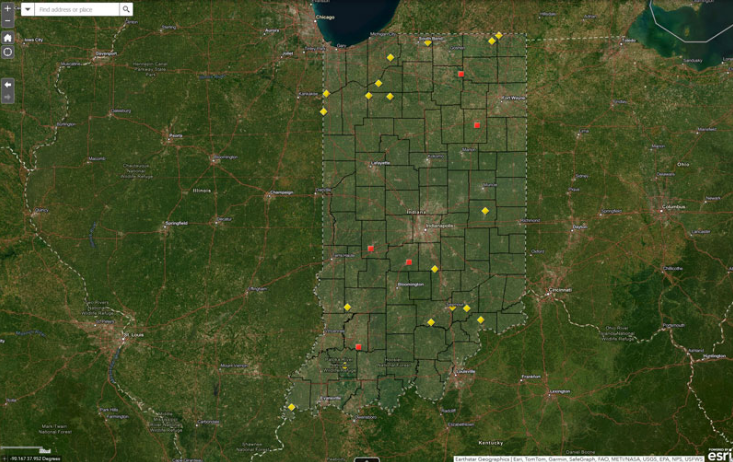
Task: Zoom in on the map
Action: (x=8, y=7)
